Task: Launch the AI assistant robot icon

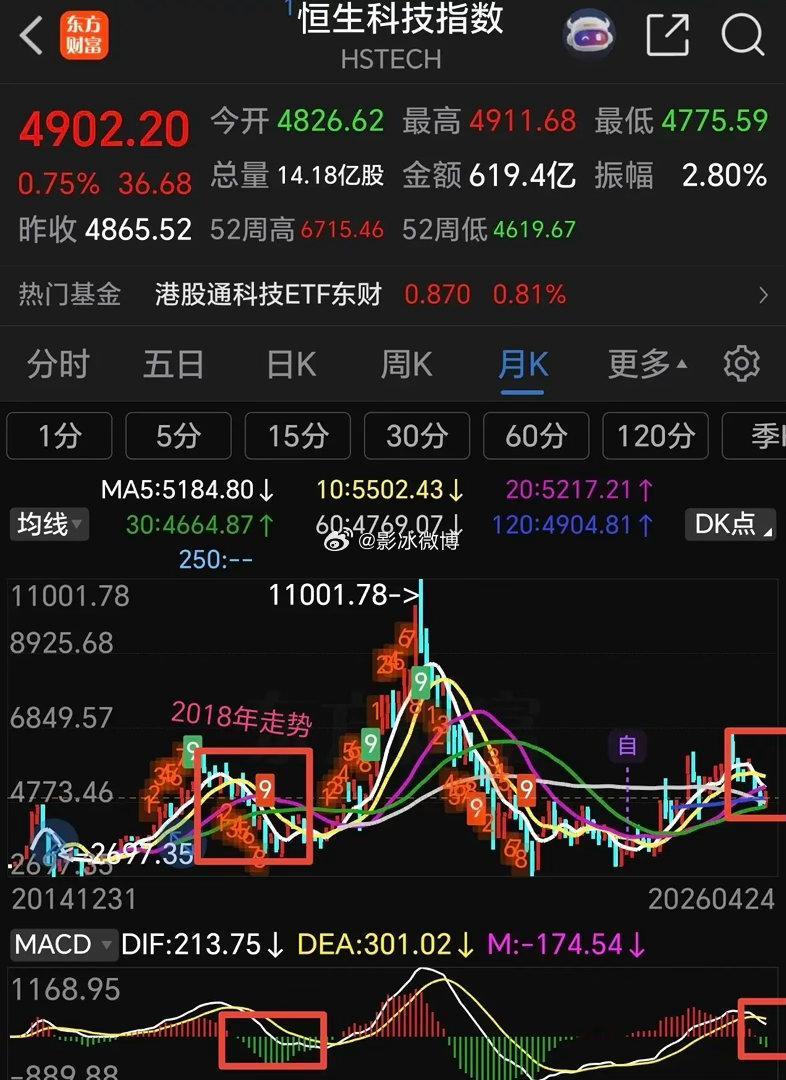Action: [x=590, y=34]
